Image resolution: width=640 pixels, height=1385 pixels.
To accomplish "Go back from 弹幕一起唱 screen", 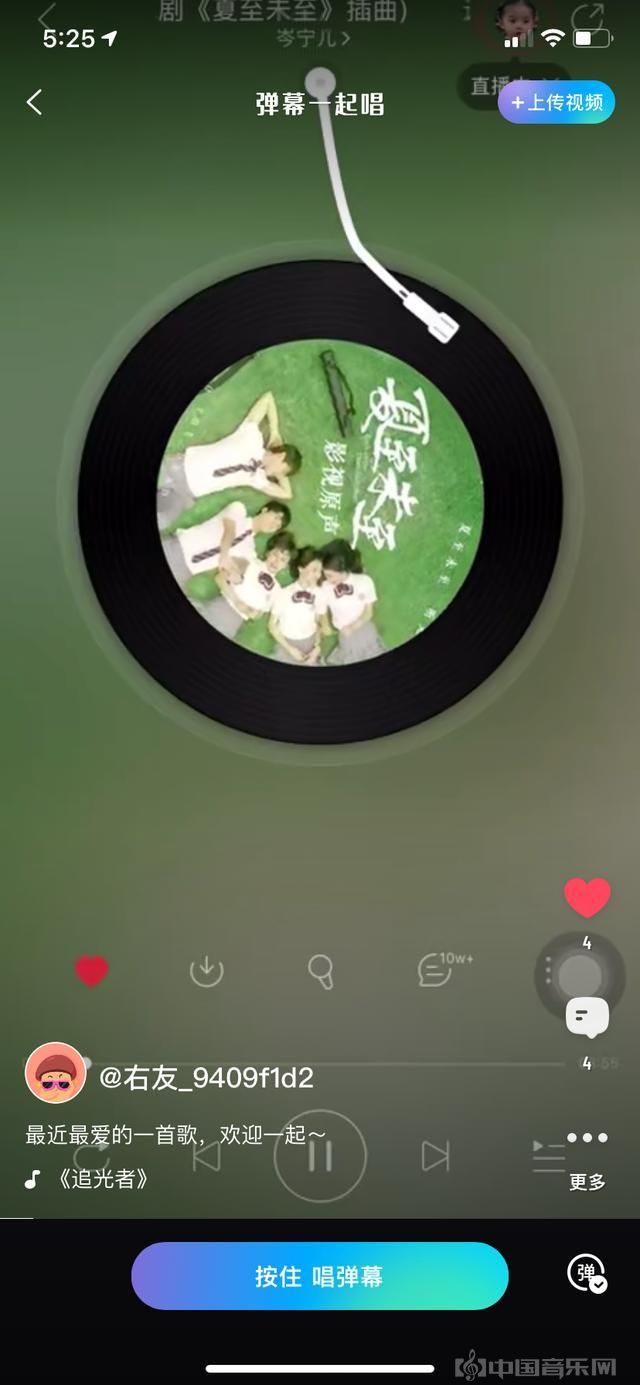I will coord(35,102).
